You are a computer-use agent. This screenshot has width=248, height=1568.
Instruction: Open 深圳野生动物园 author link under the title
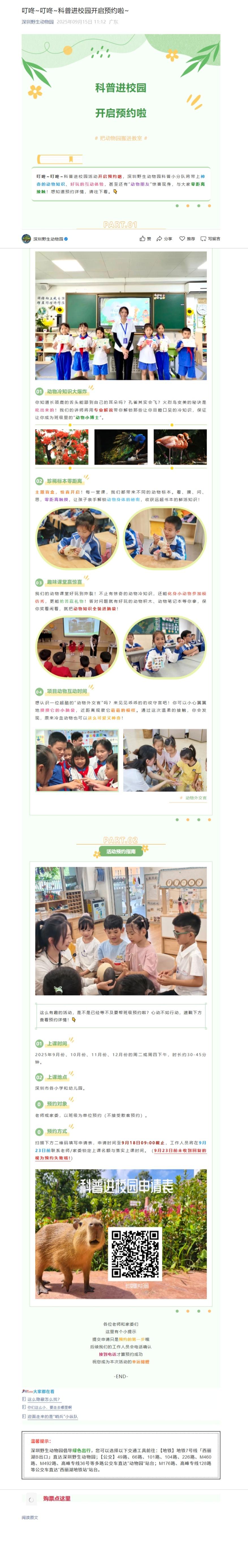tap(38, 21)
